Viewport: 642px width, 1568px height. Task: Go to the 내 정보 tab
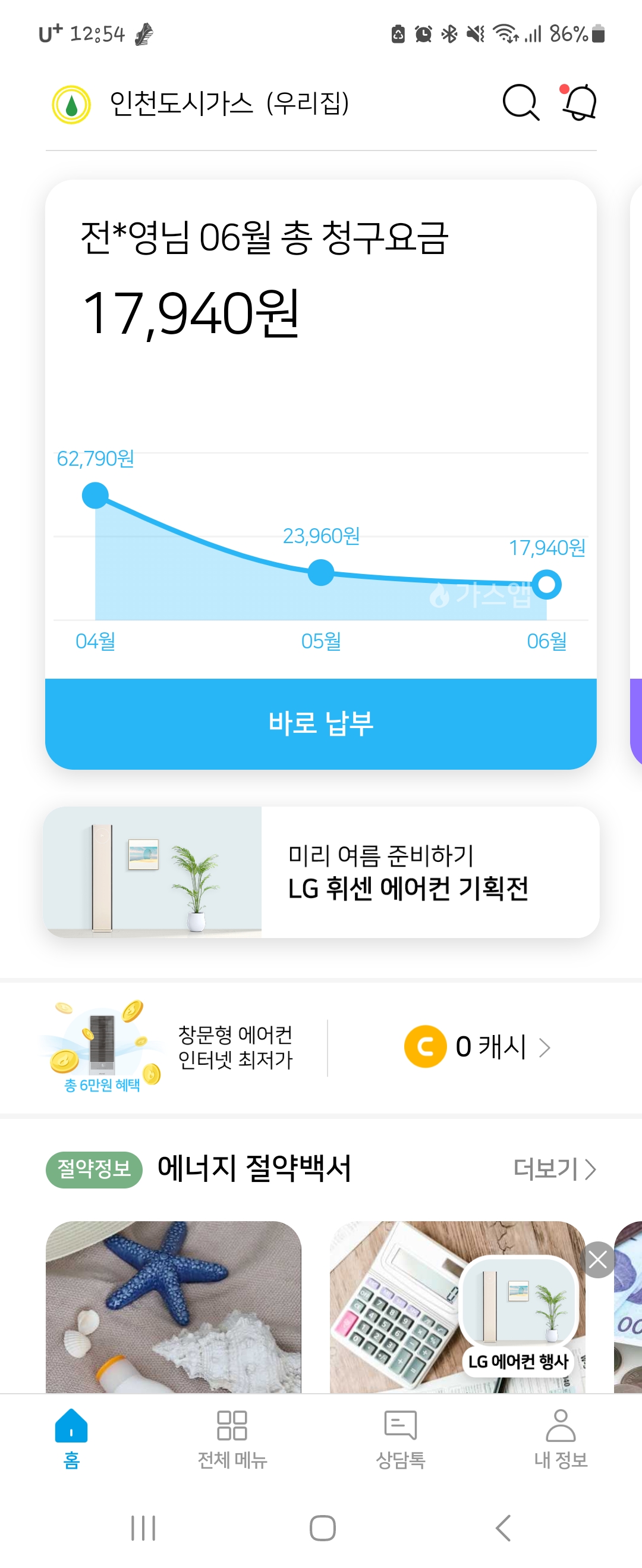(561, 1439)
